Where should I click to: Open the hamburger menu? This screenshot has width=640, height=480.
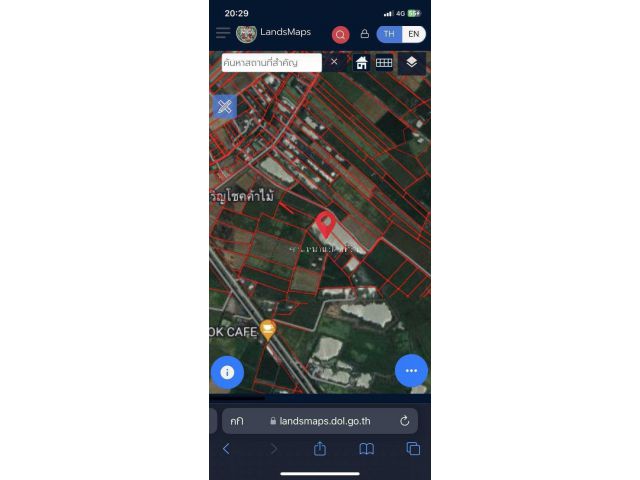[223, 33]
